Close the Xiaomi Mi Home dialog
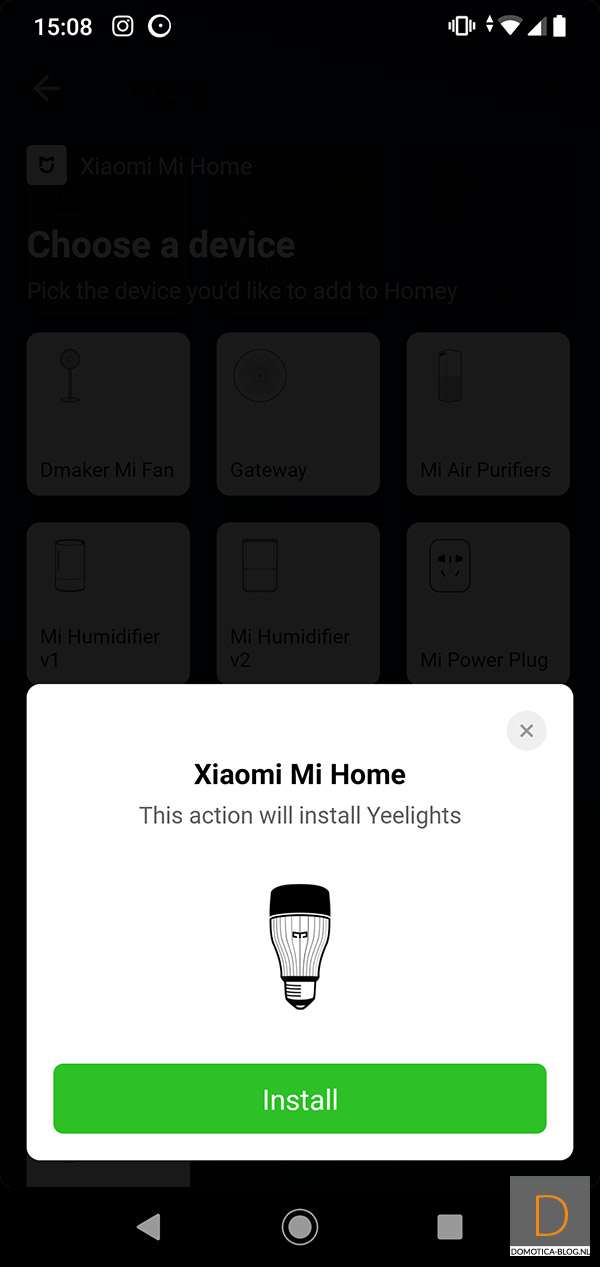Image resolution: width=600 pixels, height=1267 pixels. point(526,731)
